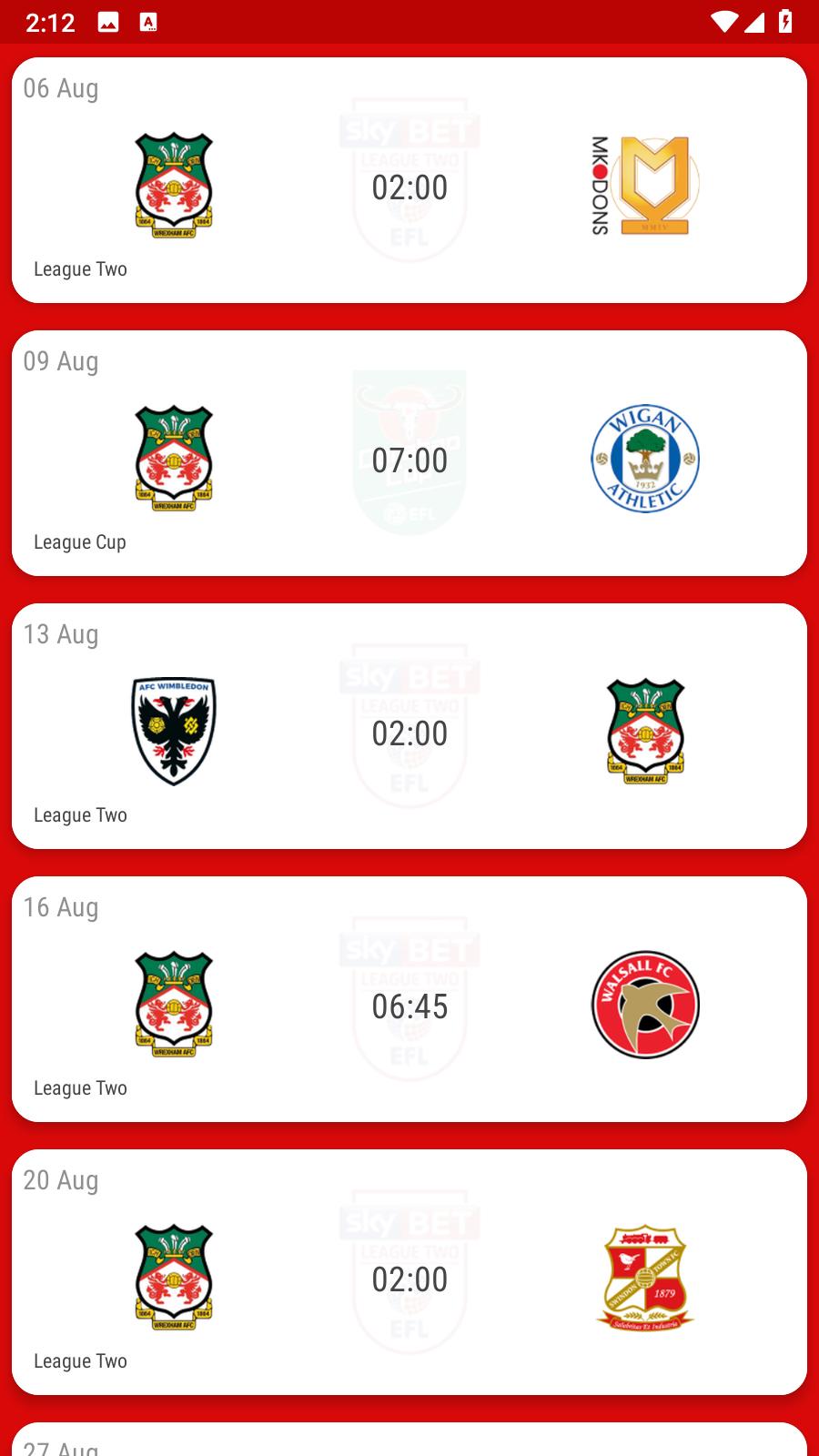Open the 13 Aug AFC Wimbledon fixture
819x1456 pixels.
click(409, 726)
